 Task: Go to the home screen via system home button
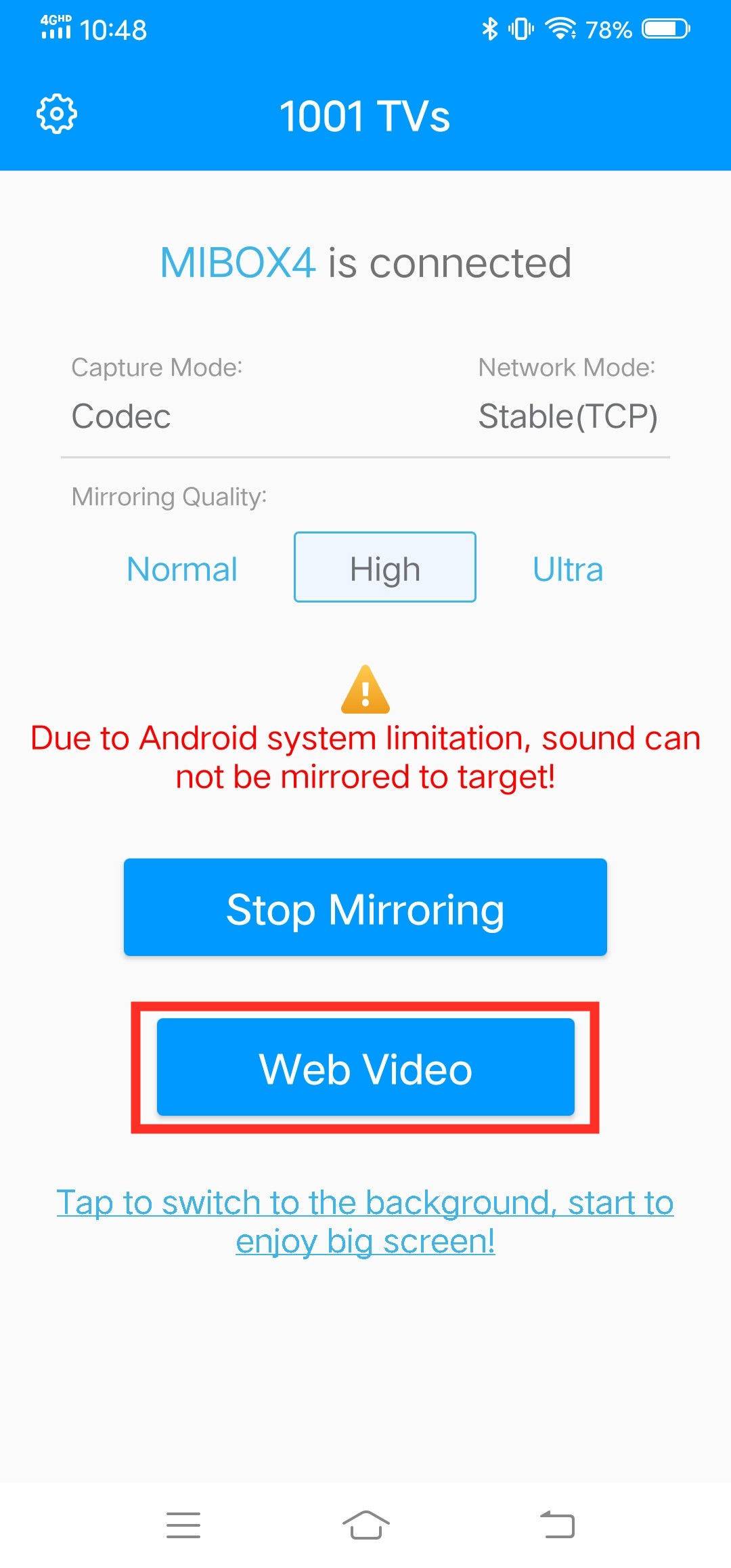click(x=365, y=1525)
